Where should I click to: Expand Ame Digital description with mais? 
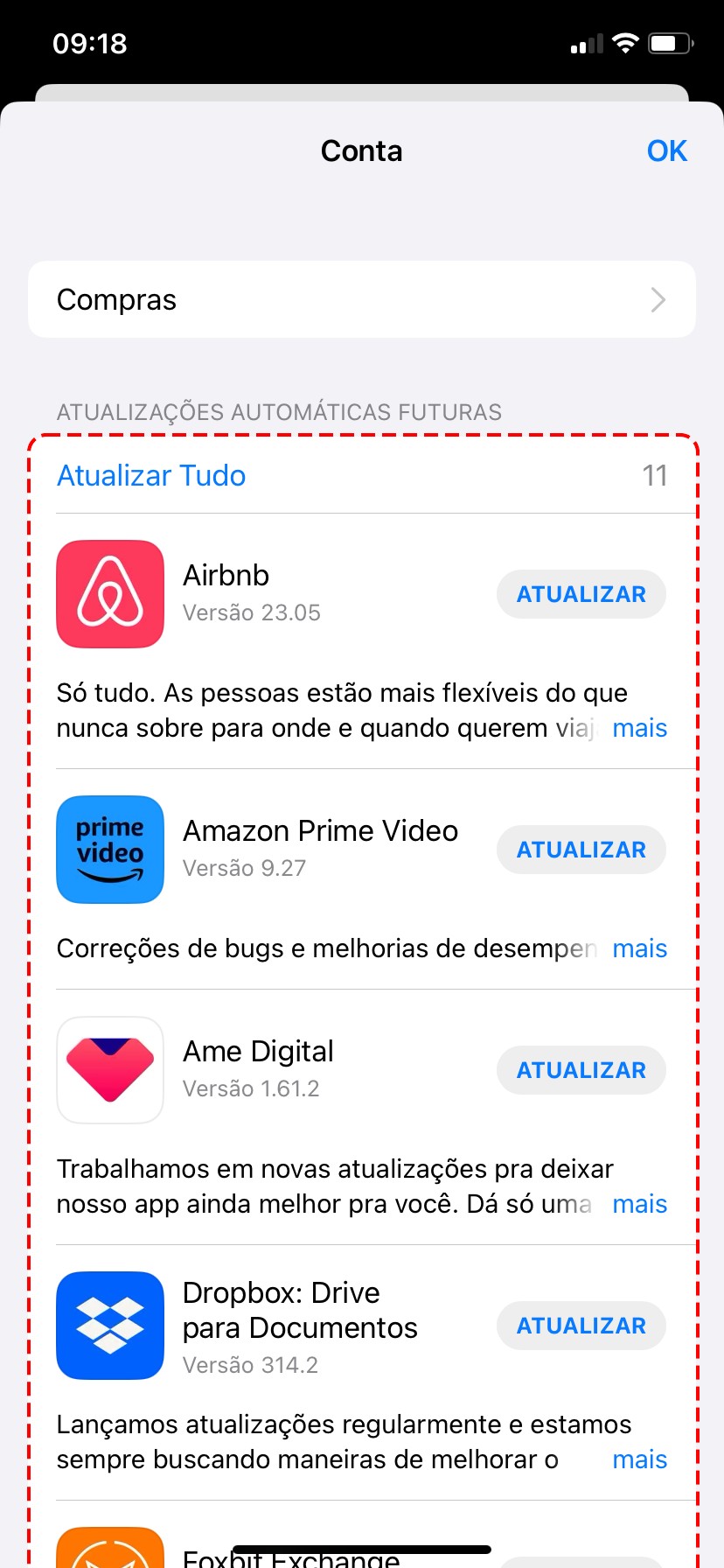(639, 1204)
